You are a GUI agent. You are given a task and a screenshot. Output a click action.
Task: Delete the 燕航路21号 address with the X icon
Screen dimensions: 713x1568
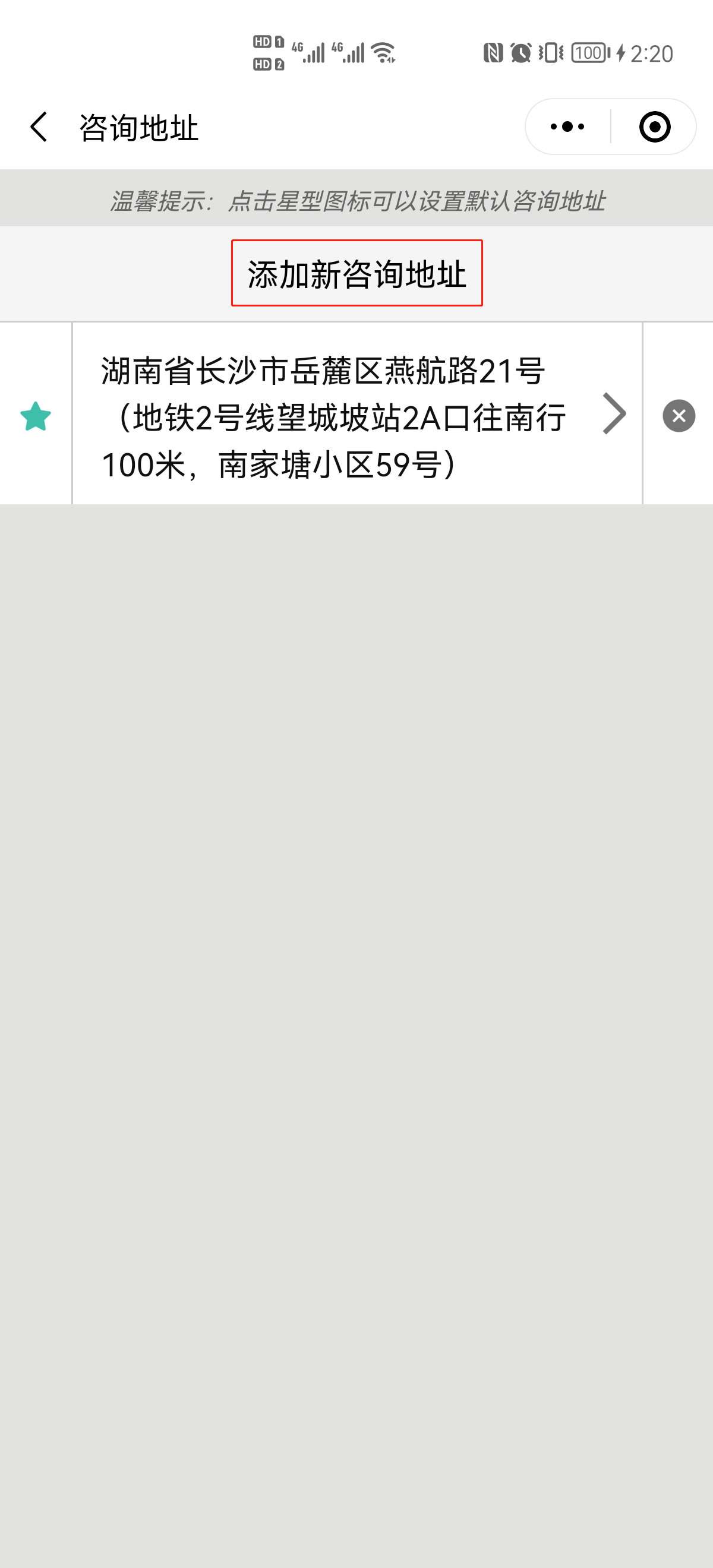tap(679, 416)
